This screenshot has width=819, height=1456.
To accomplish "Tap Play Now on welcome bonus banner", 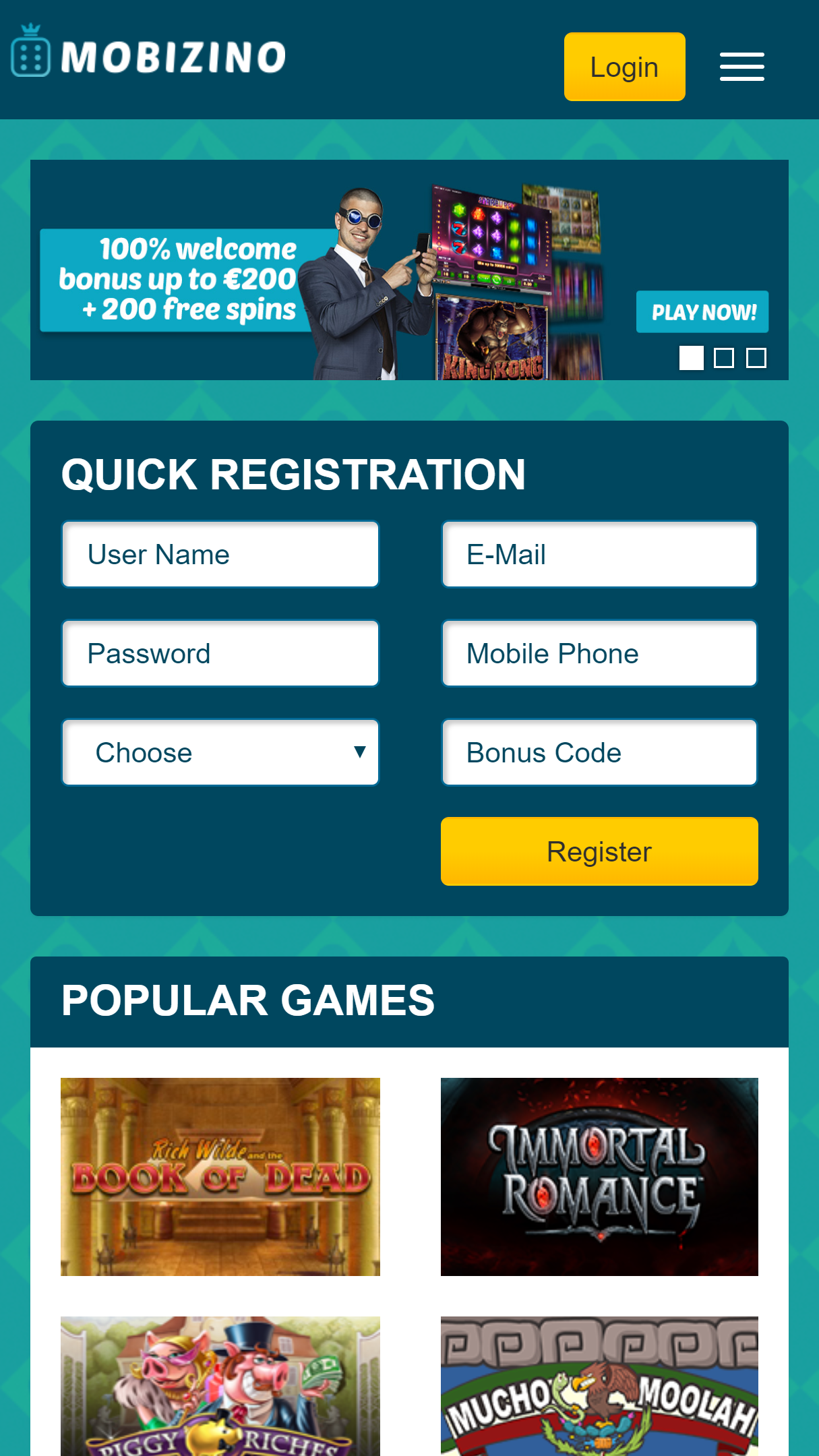I will point(702,311).
